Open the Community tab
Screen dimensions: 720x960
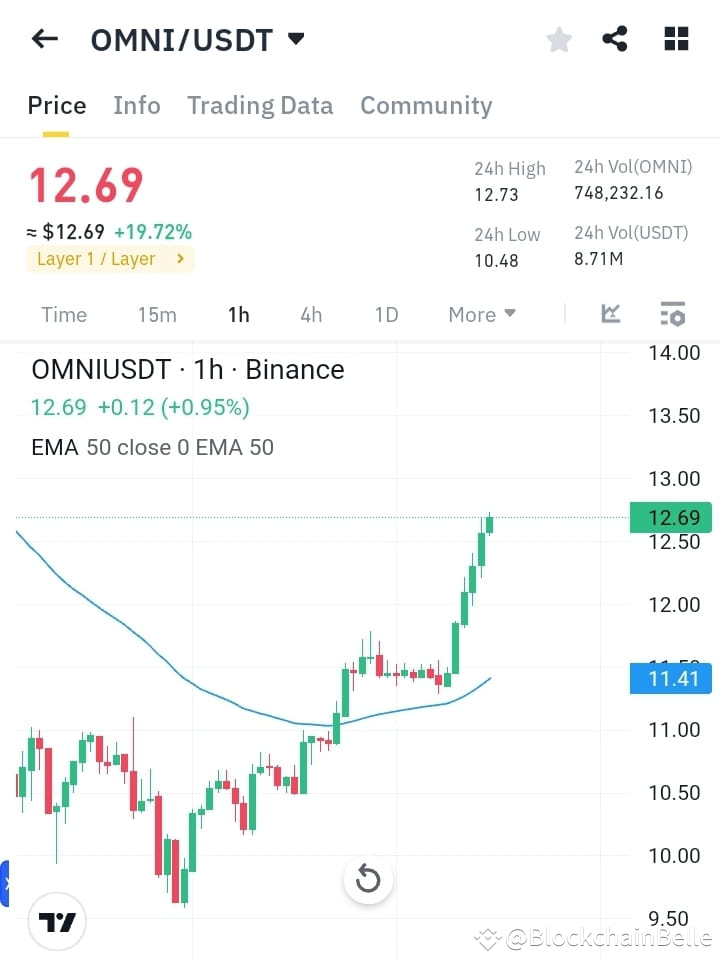click(x=426, y=105)
